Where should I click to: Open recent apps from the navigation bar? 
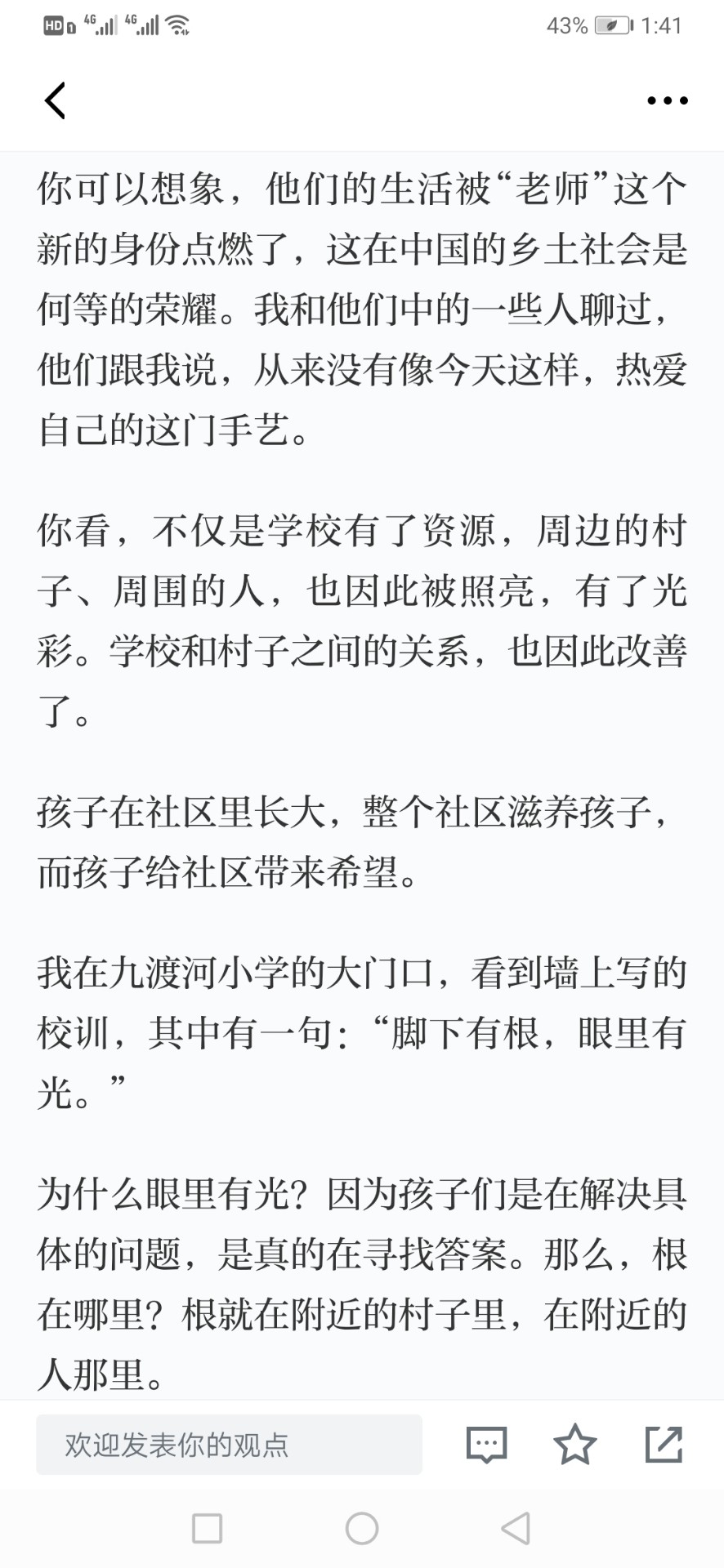click(x=207, y=1528)
